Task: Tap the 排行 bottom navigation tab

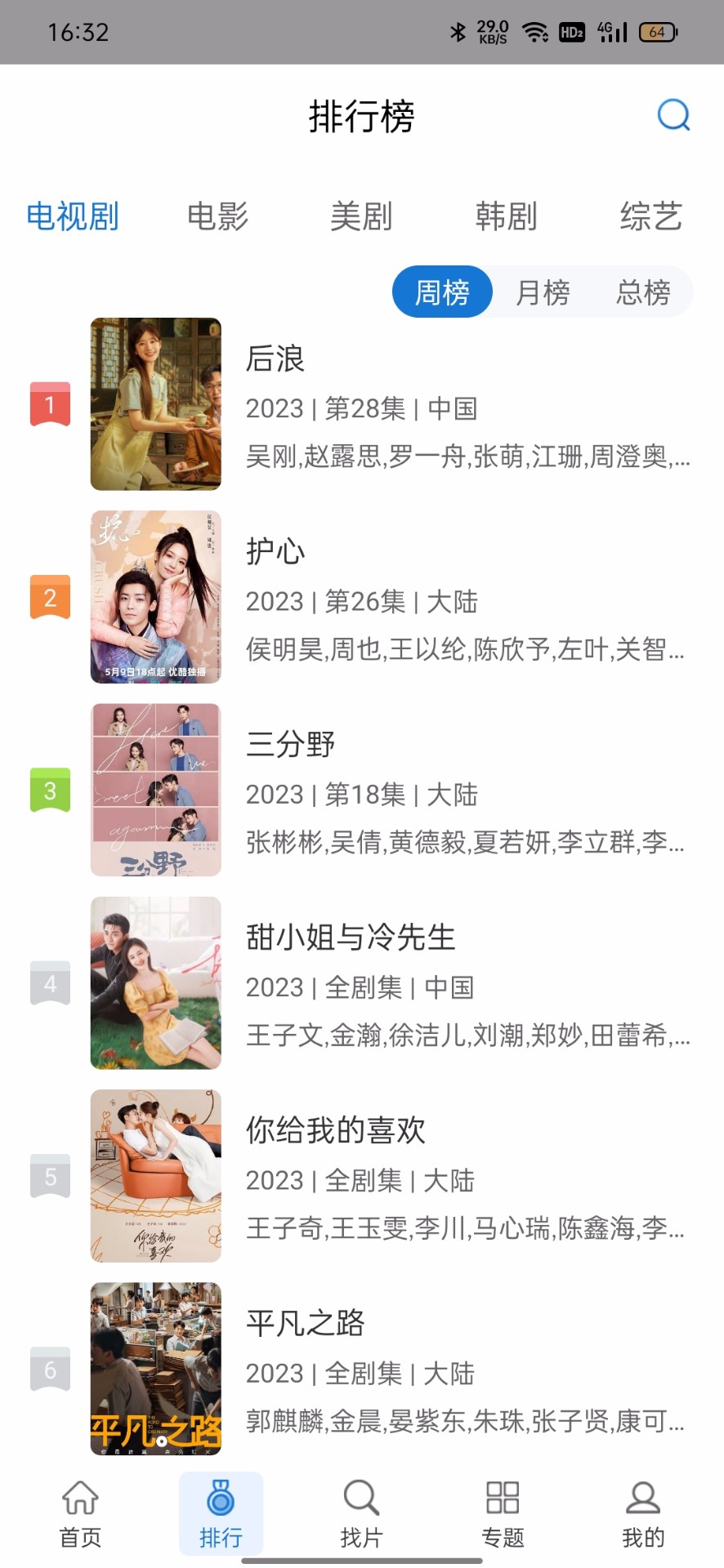Action: 221,1513
